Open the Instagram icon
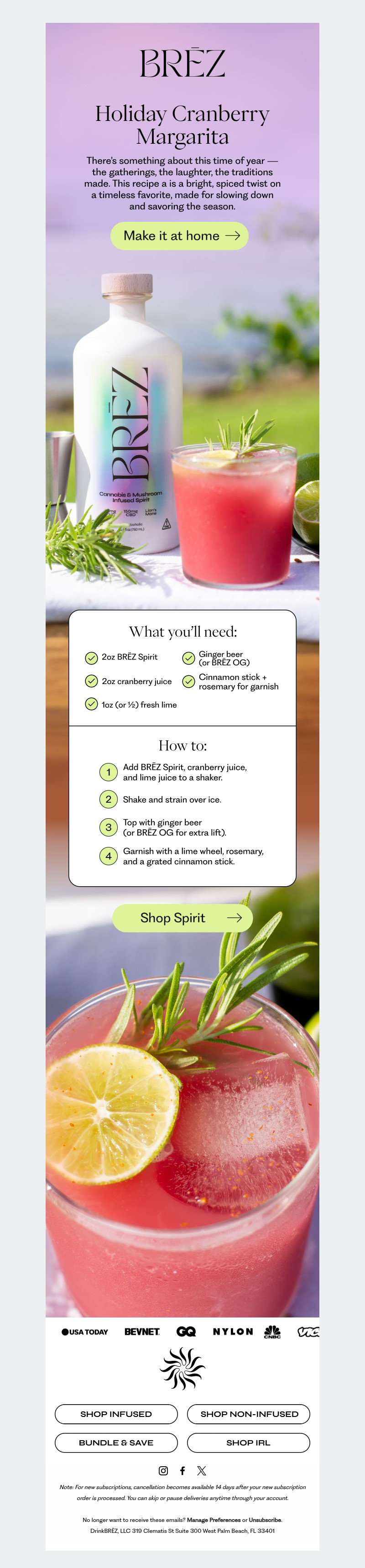Screen dimensions: 365x1568 [163, 1471]
